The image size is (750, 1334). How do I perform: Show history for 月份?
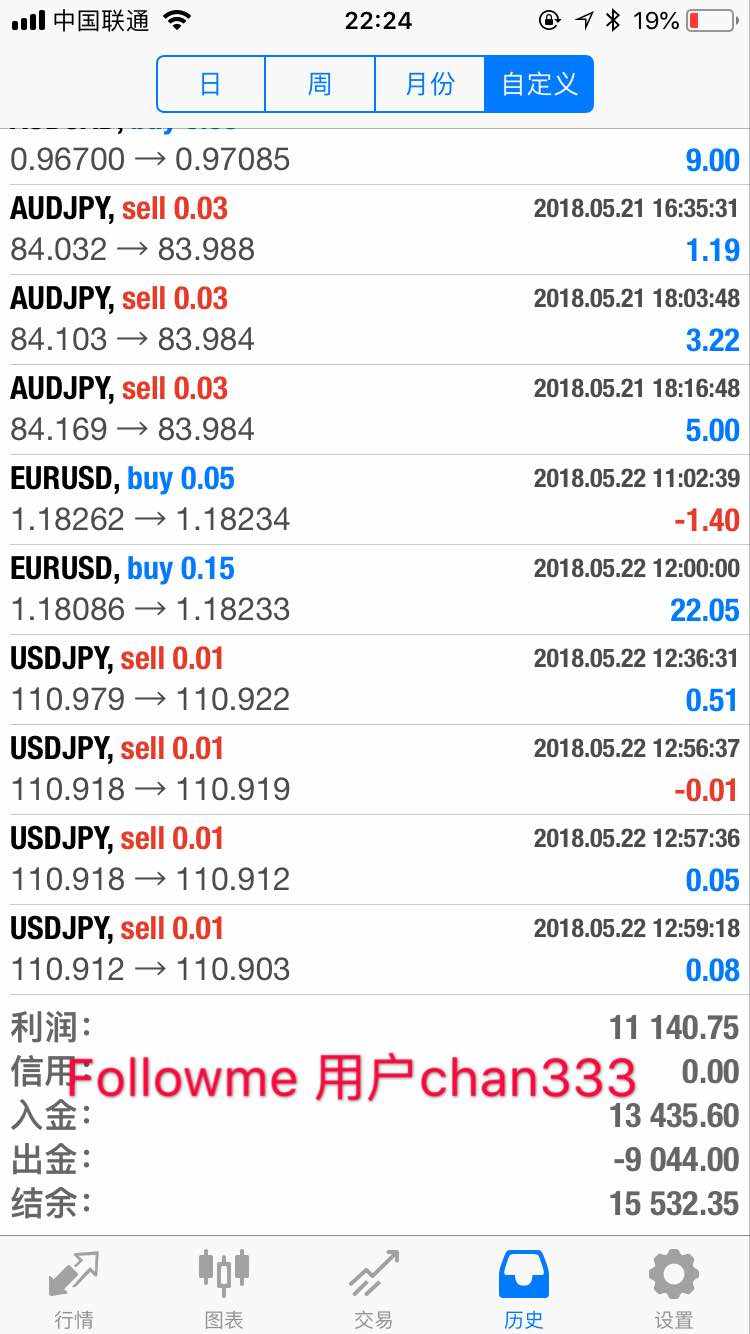click(x=430, y=84)
